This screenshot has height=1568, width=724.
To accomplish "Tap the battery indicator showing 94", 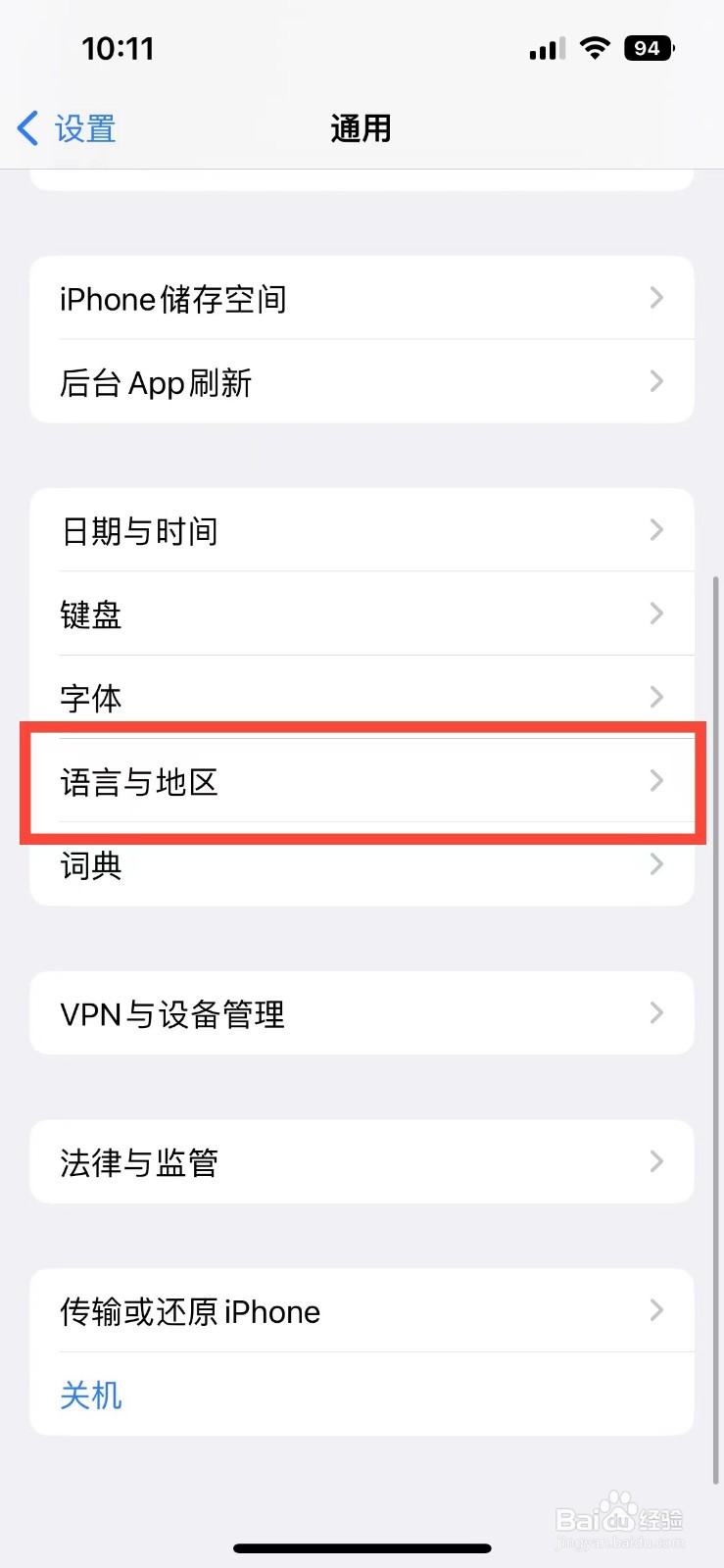I will [x=648, y=47].
